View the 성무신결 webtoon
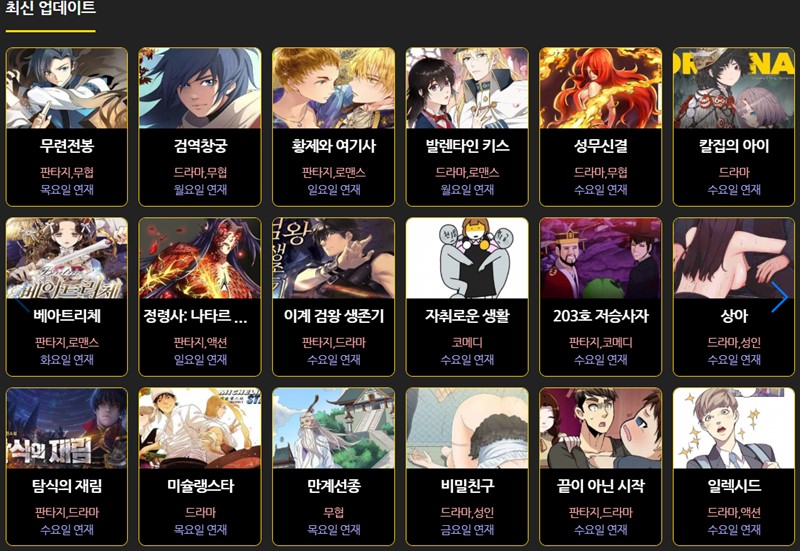Image resolution: width=800 pixels, height=551 pixels. [601, 127]
